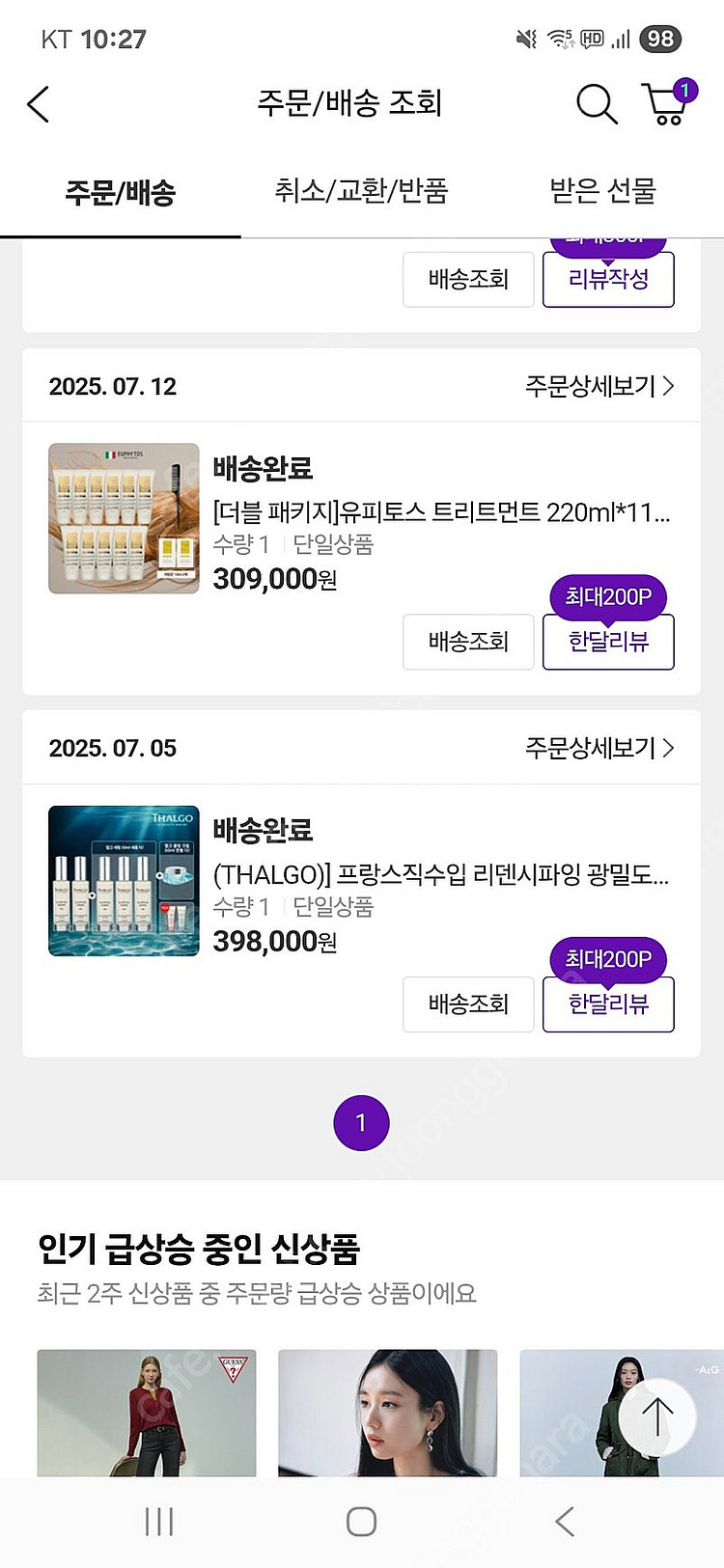Viewport: 724px width, 1568px height.
Task: Open the THALGO product image
Action: (124, 881)
